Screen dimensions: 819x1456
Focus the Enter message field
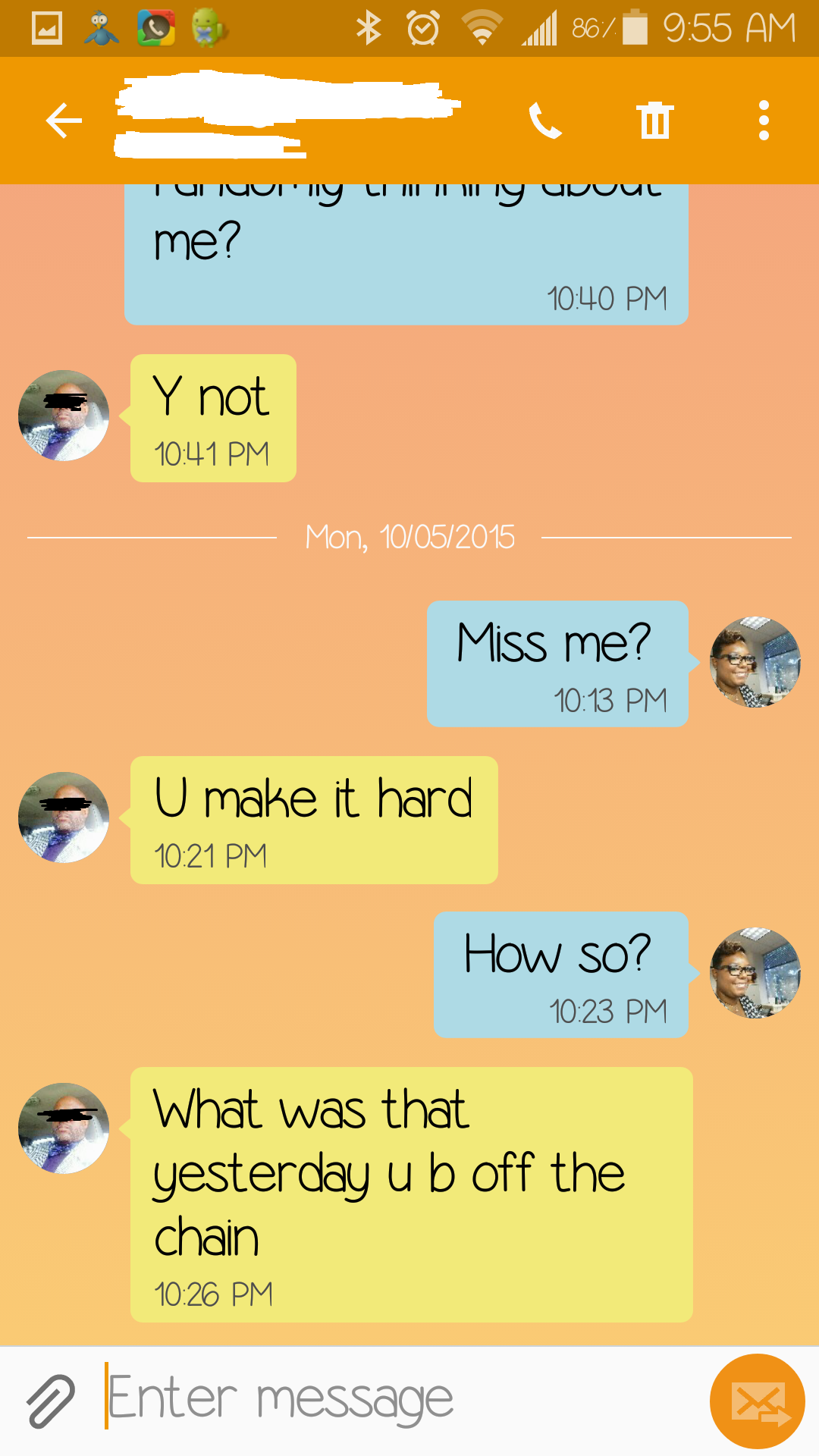click(x=394, y=1400)
